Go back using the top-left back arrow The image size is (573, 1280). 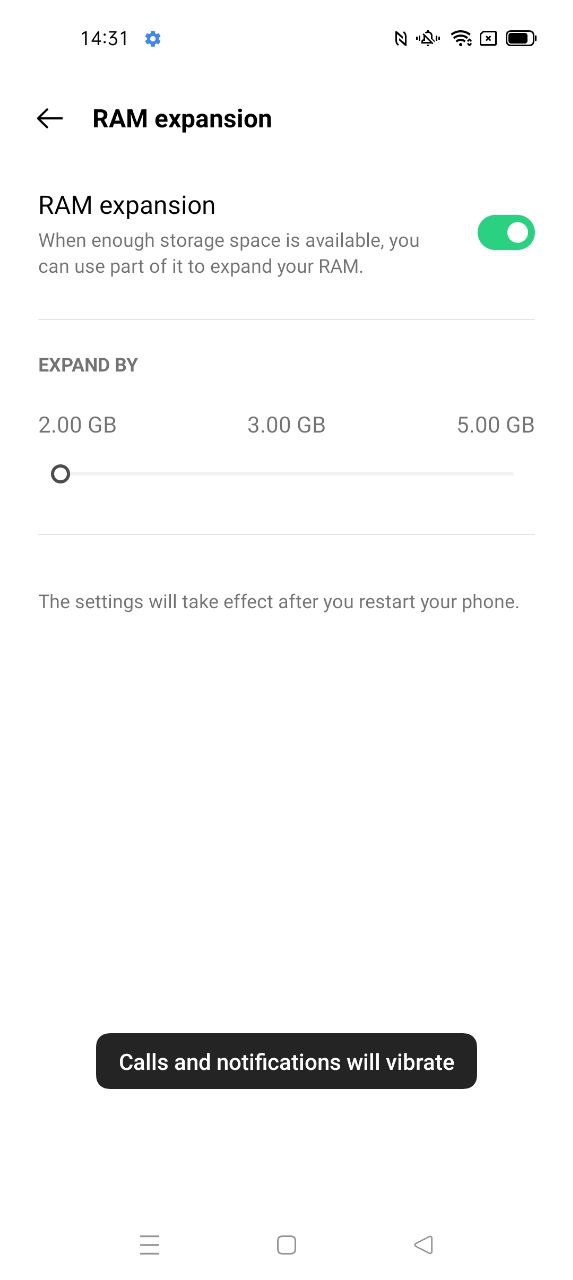pos(50,118)
